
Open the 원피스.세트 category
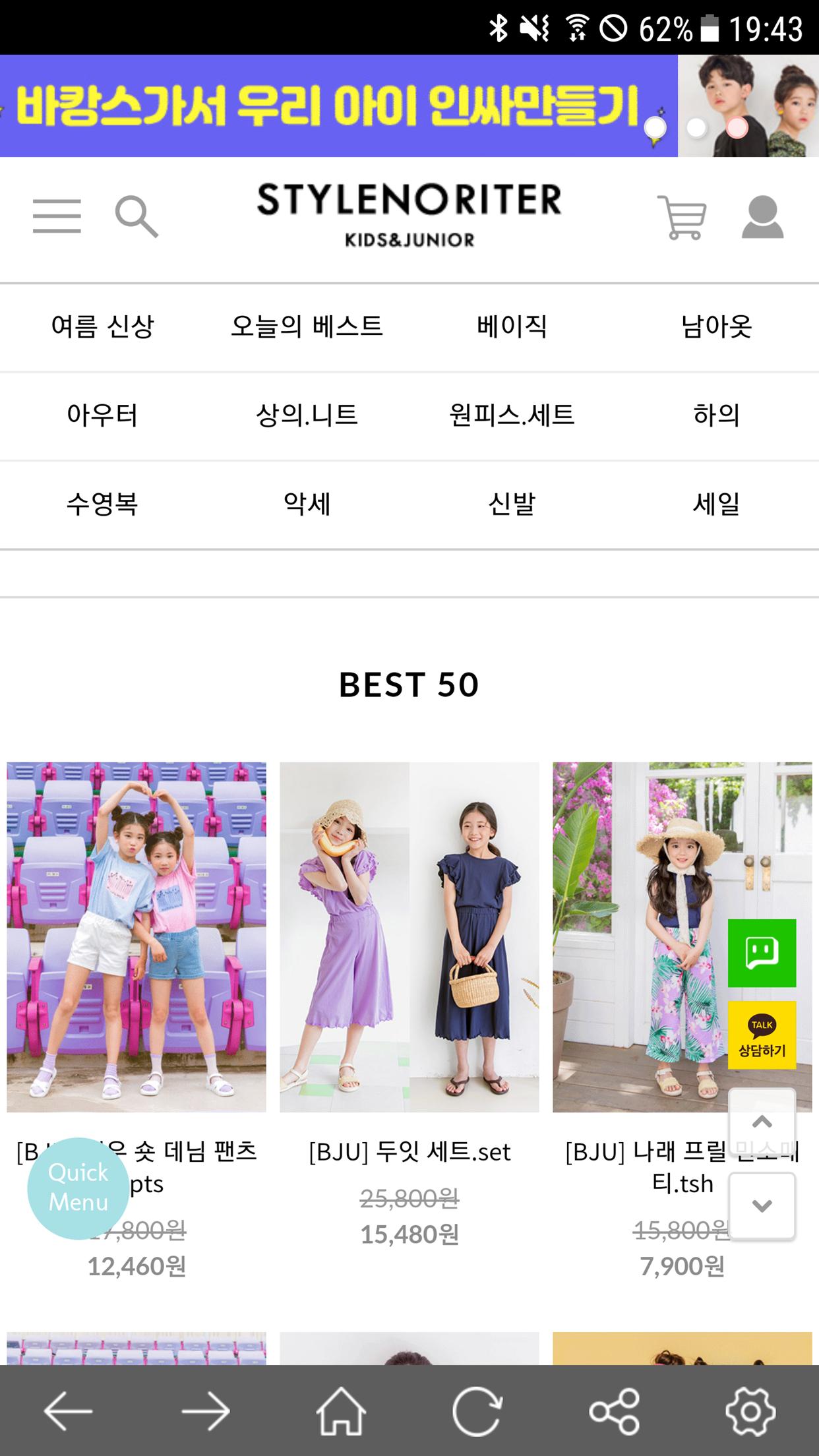tap(512, 415)
